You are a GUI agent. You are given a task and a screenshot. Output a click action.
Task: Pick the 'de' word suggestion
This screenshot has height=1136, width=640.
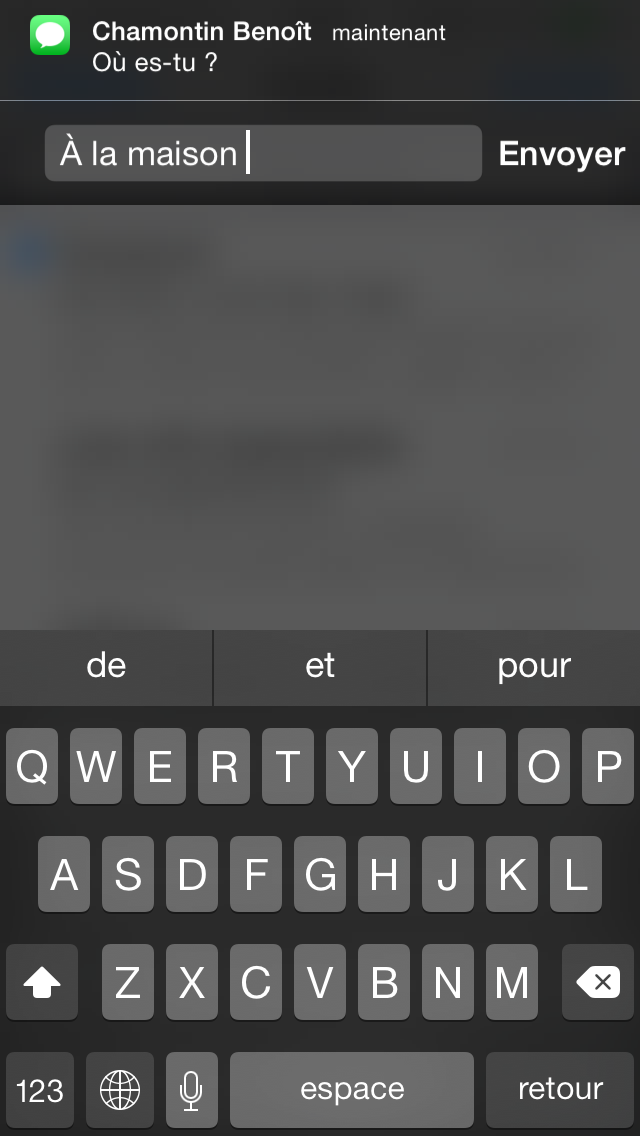pyautogui.click(x=106, y=667)
